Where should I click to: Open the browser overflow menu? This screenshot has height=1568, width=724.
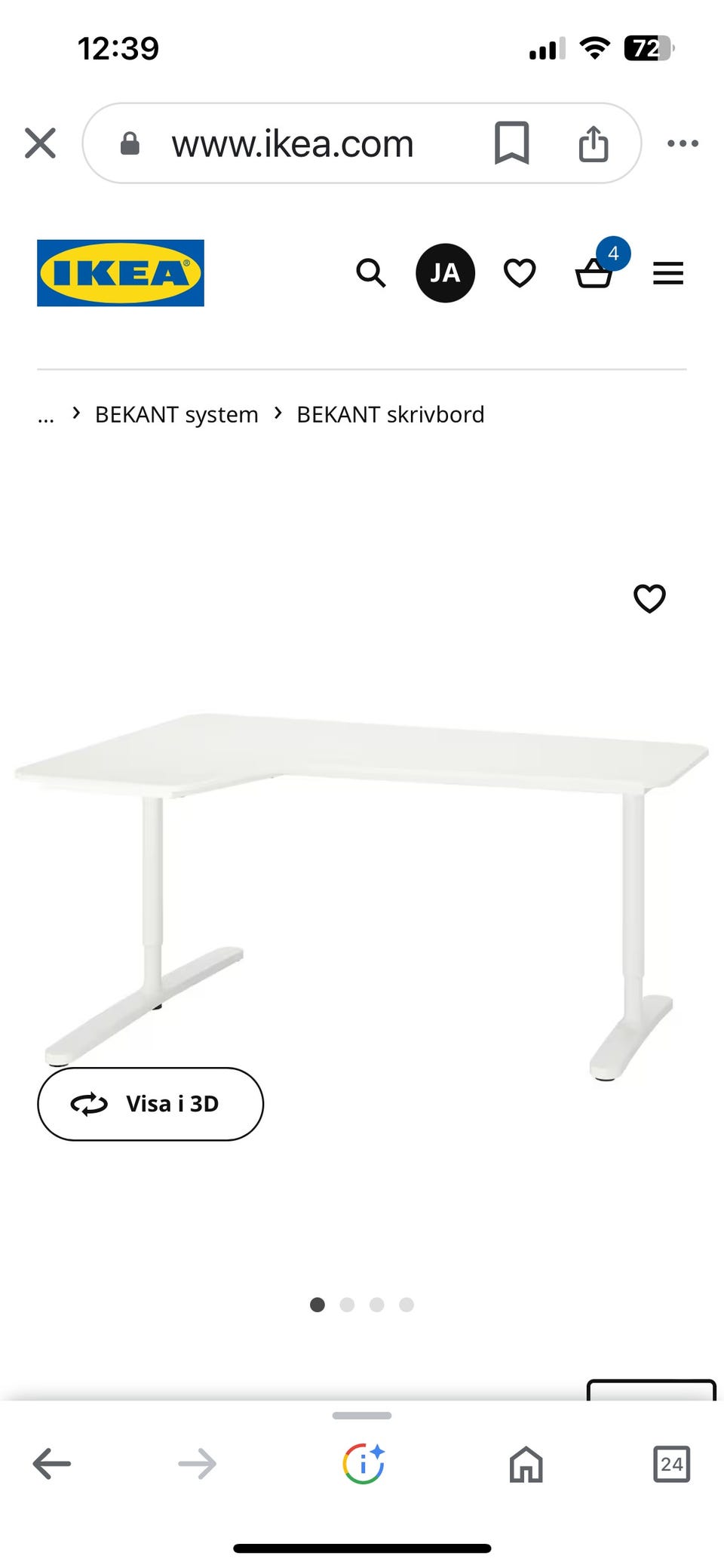pyautogui.click(x=683, y=143)
